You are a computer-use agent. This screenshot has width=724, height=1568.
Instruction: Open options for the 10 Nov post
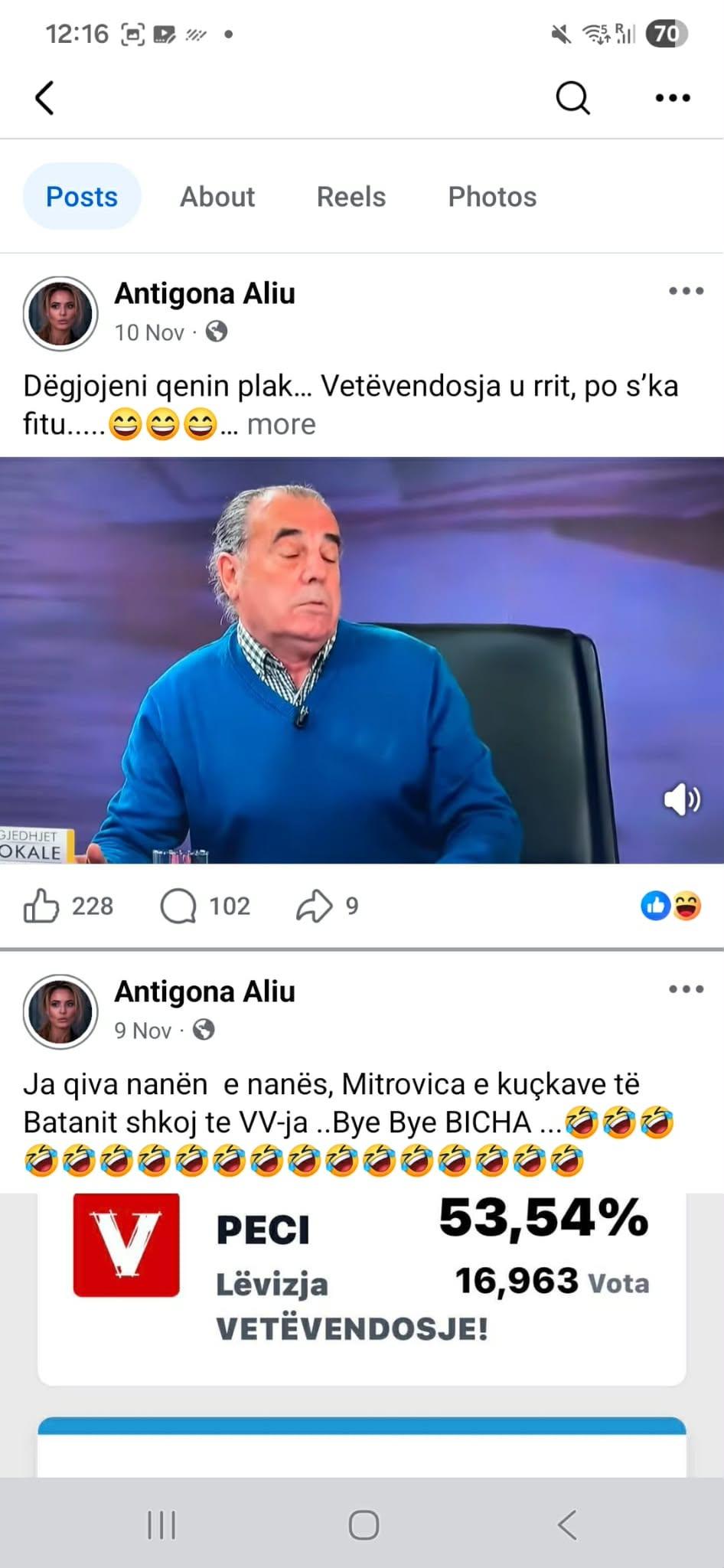[x=686, y=291]
